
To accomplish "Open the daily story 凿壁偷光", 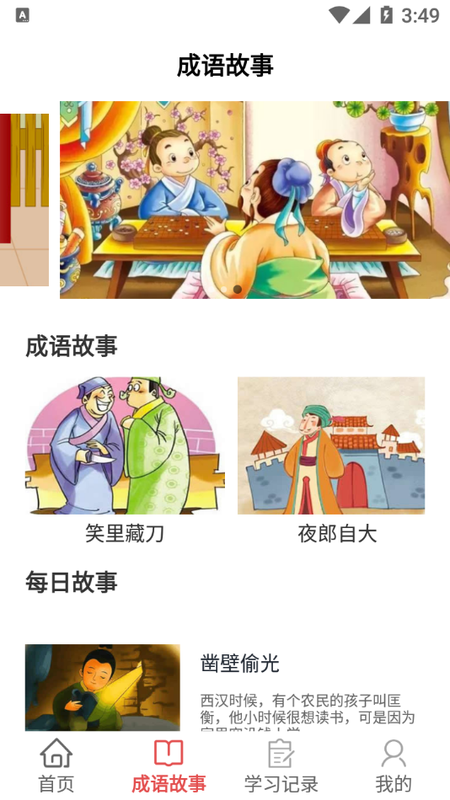I will 225,687.
